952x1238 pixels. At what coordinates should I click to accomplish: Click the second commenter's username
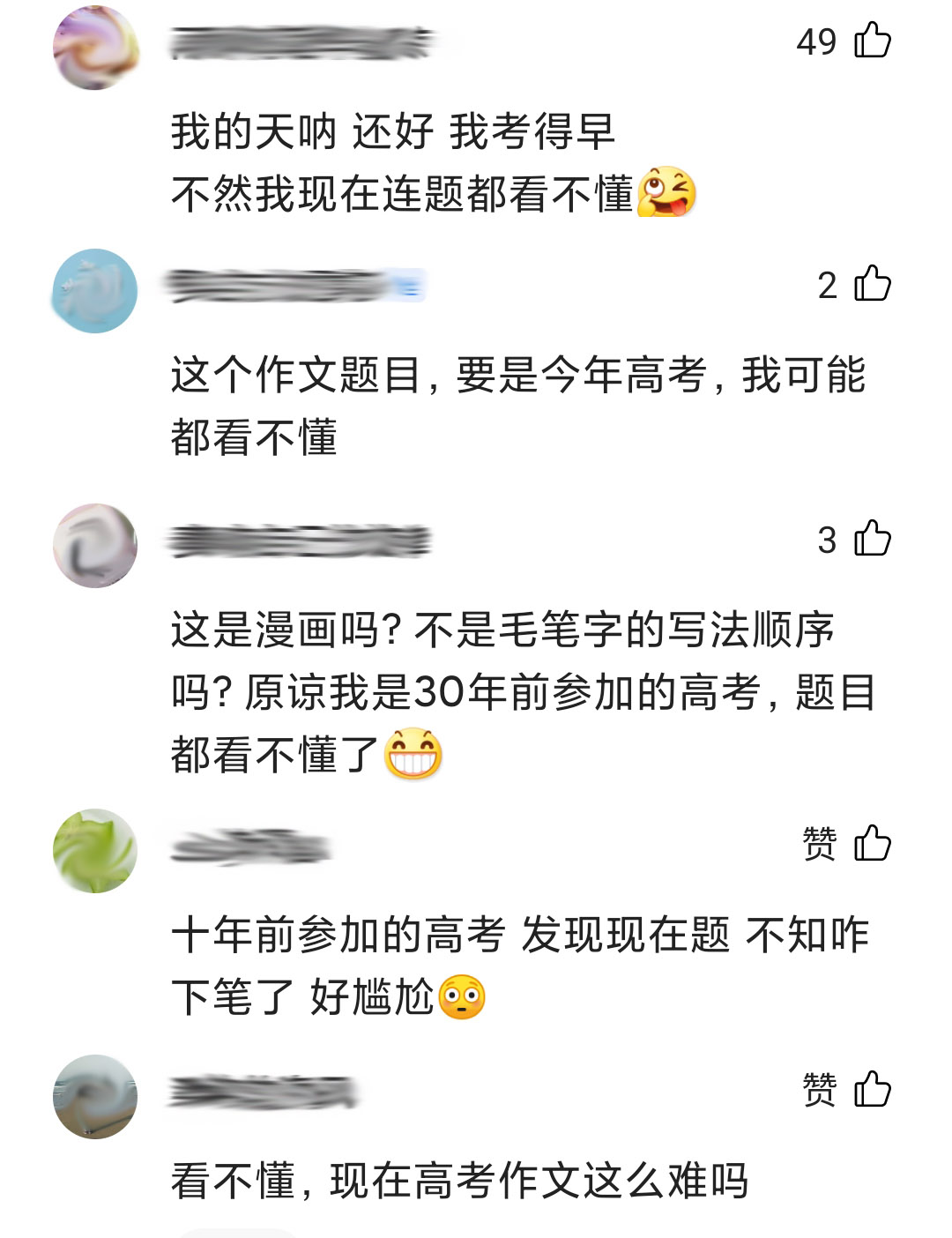point(291,284)
